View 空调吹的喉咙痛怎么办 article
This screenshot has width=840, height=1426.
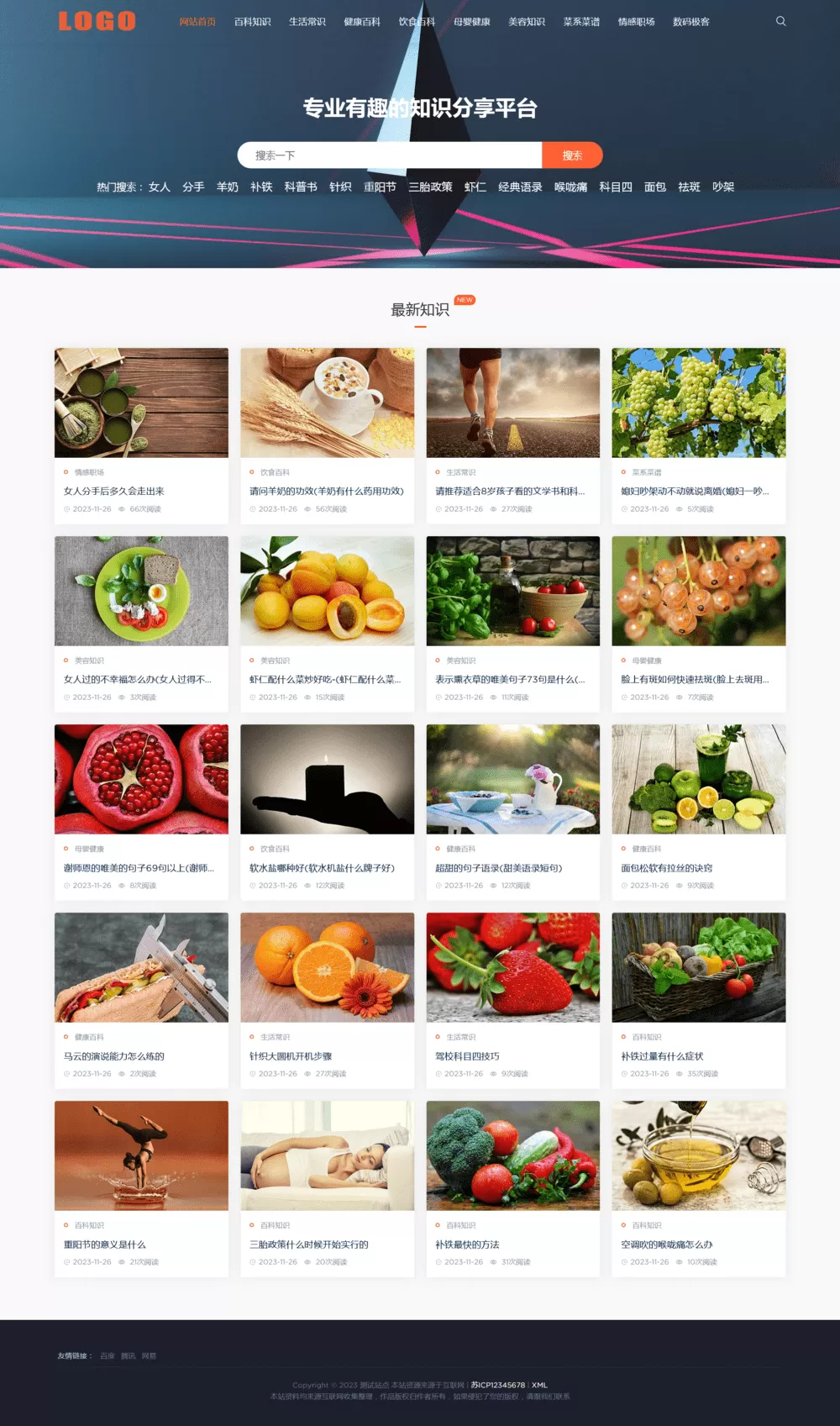tap(666, 1244)
